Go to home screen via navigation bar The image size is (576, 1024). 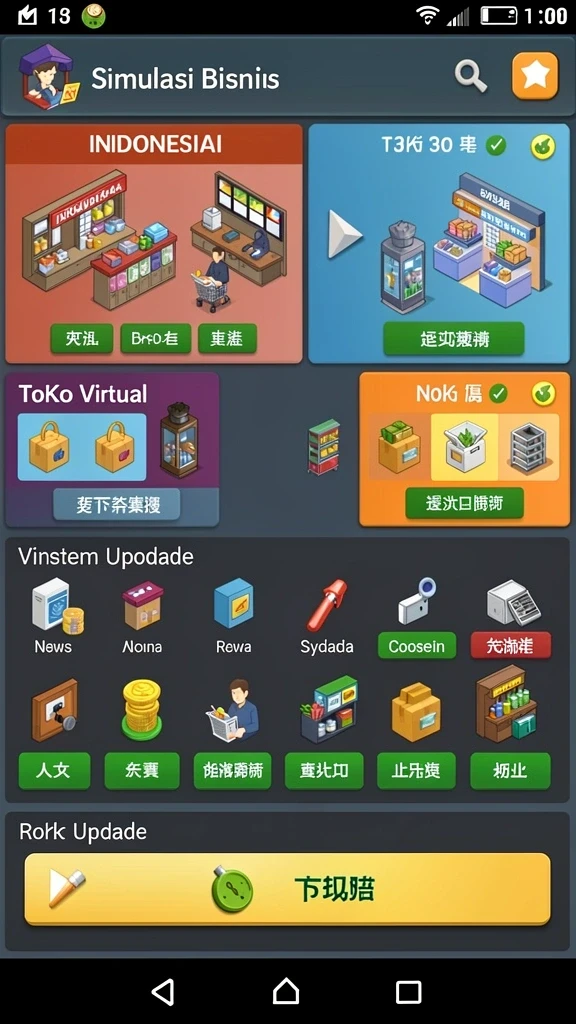coord(286,992)
